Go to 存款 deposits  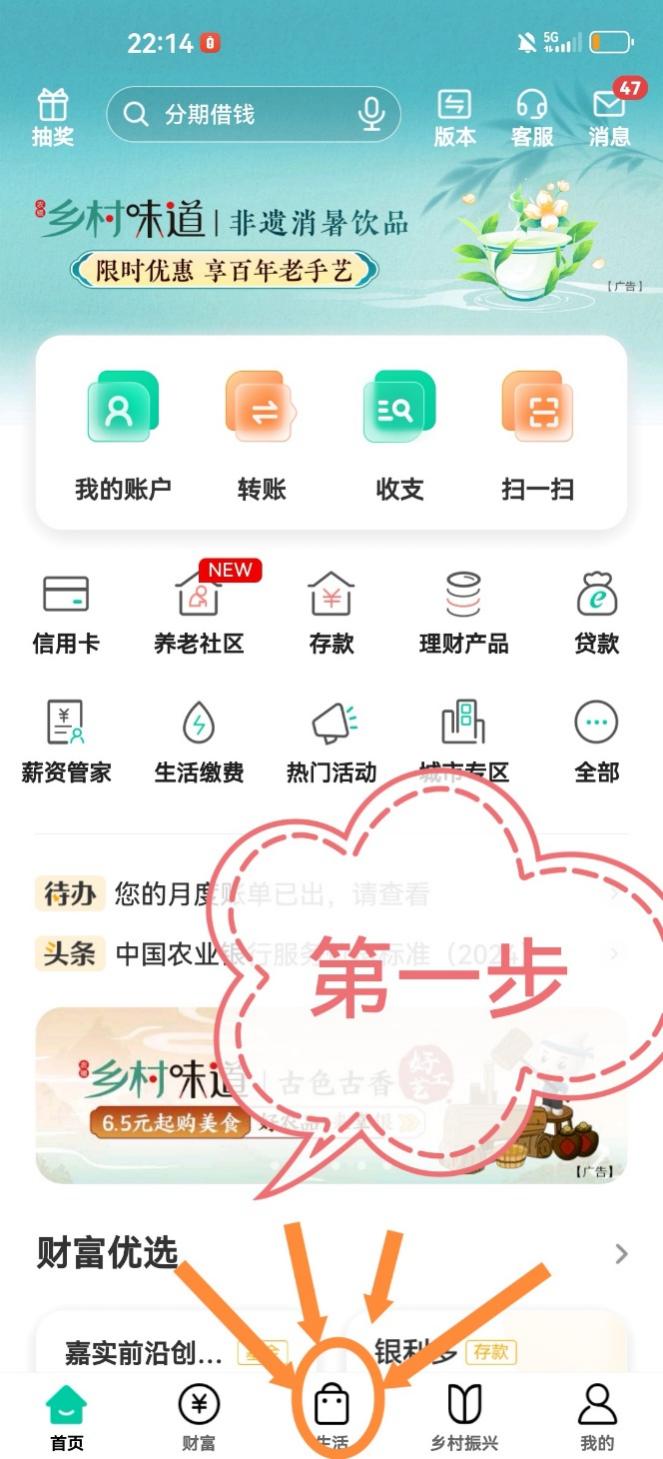(x=331, y=612)
